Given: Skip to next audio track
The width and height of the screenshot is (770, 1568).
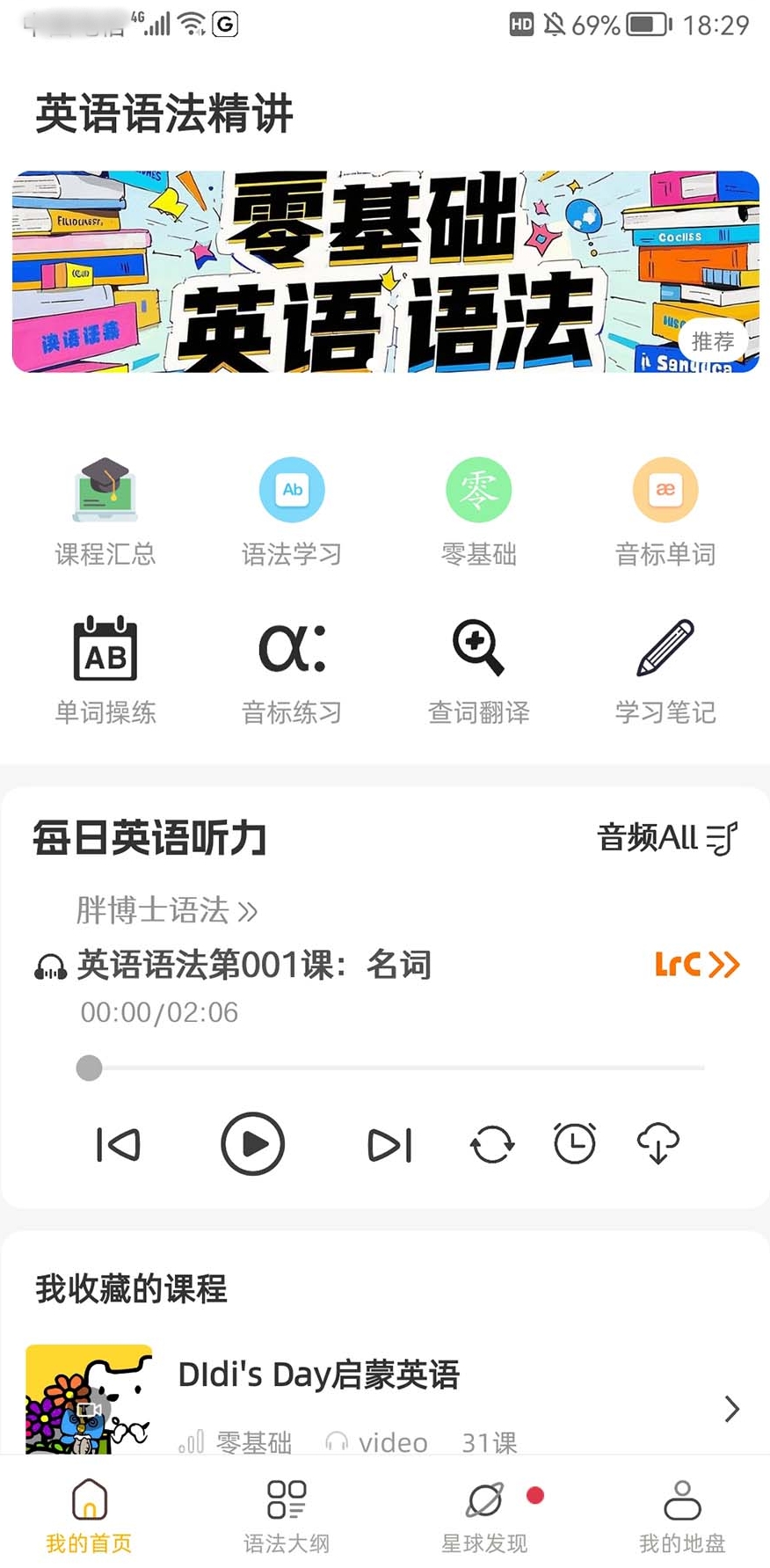Looking at the screenshot, I should [x=389, y=1144].
